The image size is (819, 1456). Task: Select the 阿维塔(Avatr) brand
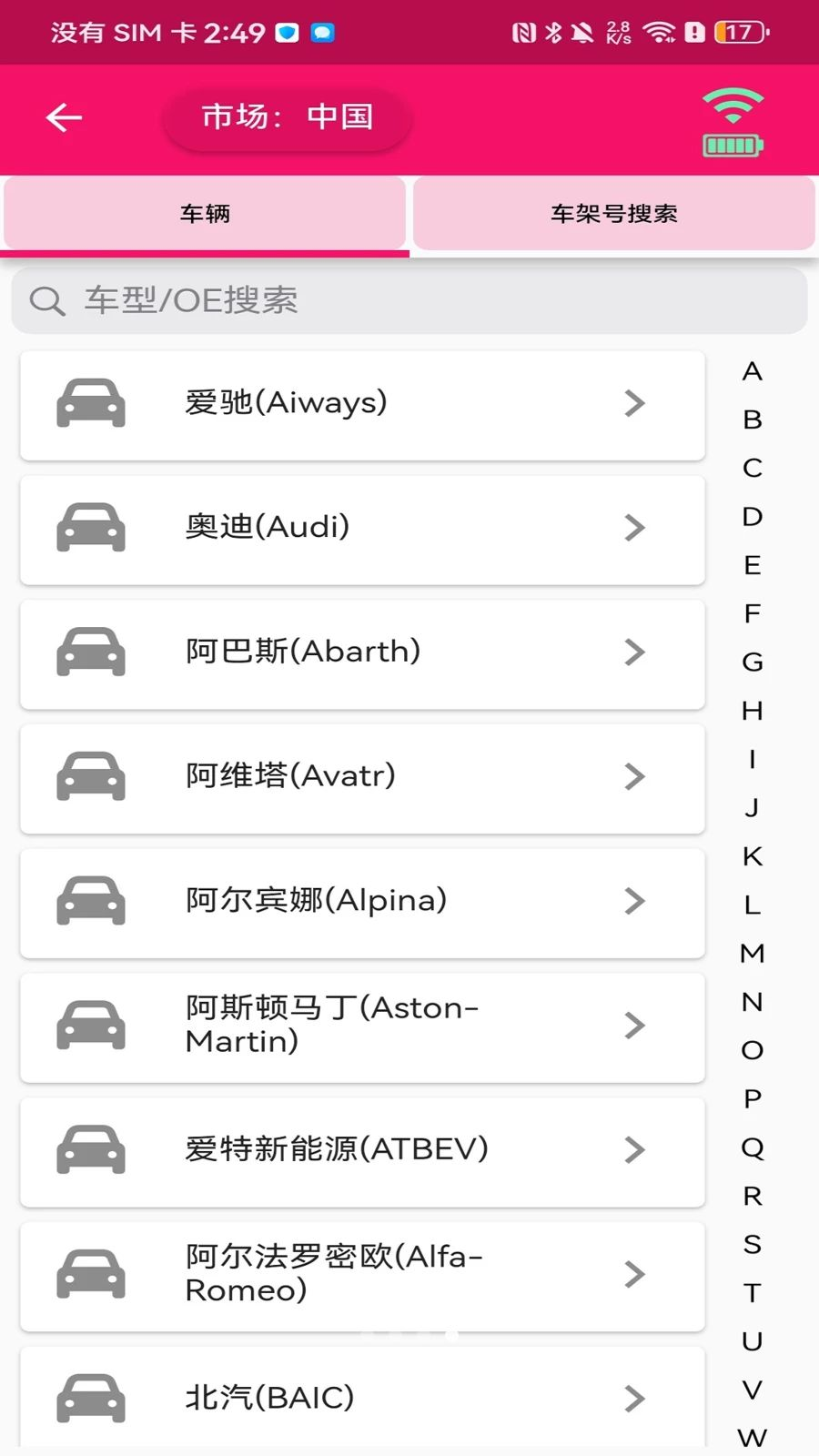coord(362,777)
